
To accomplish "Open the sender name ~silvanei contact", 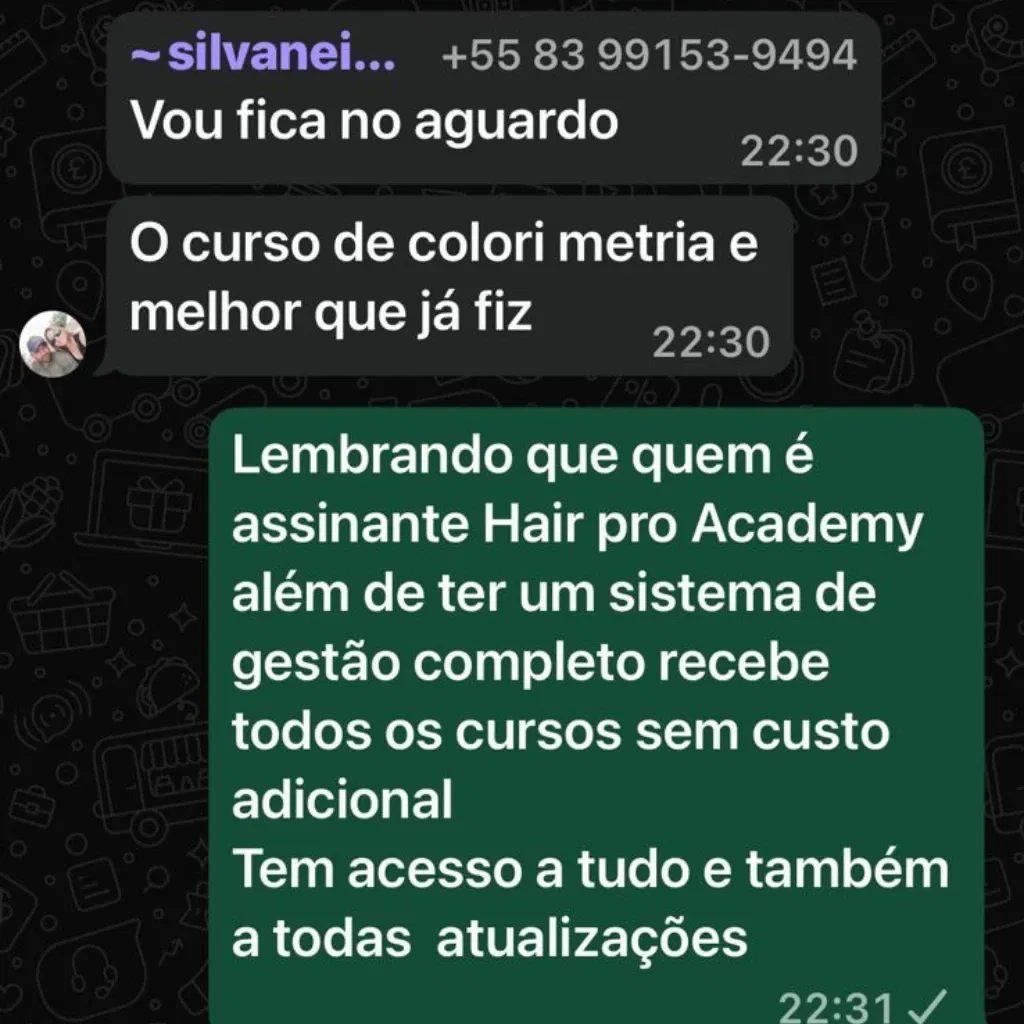I will pos(264,55).
